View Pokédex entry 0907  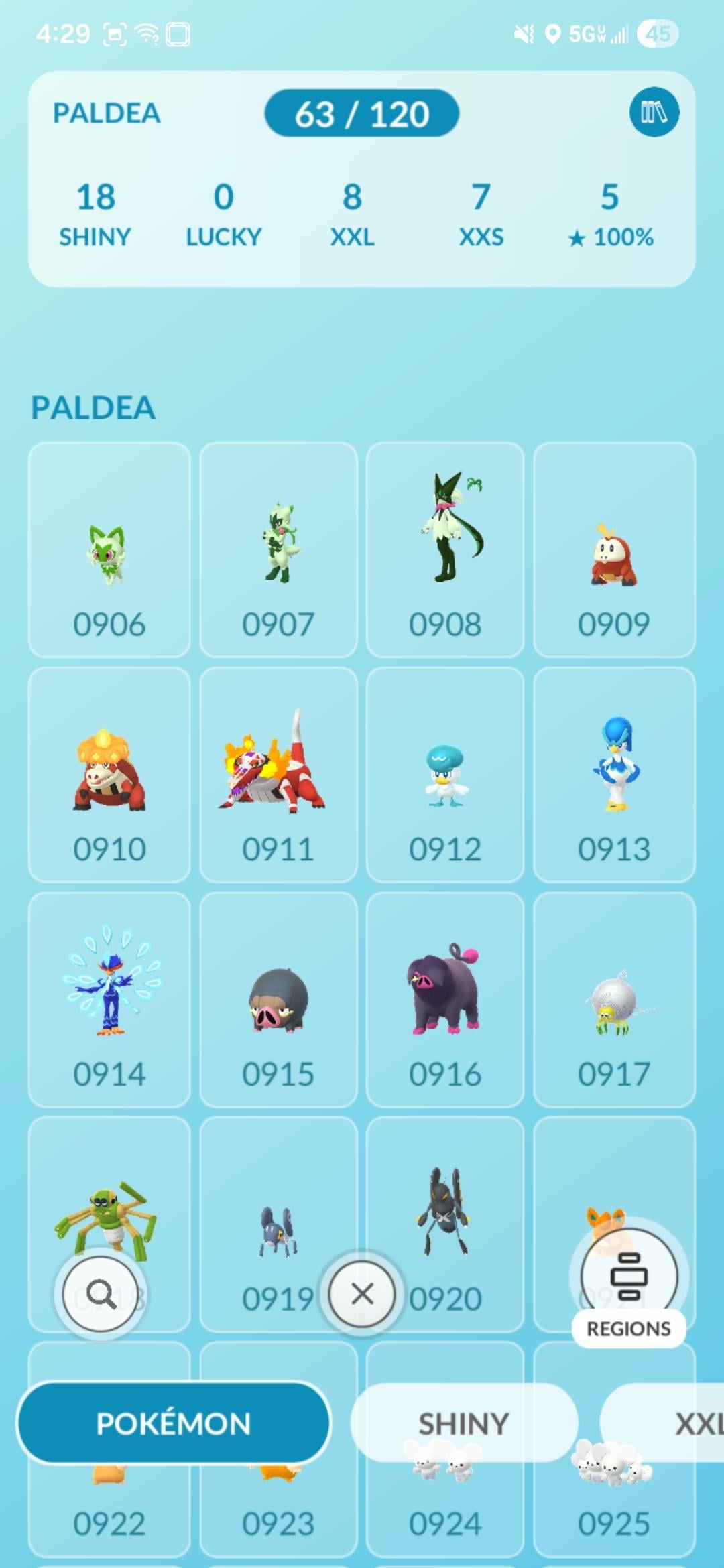coord(278,549)
